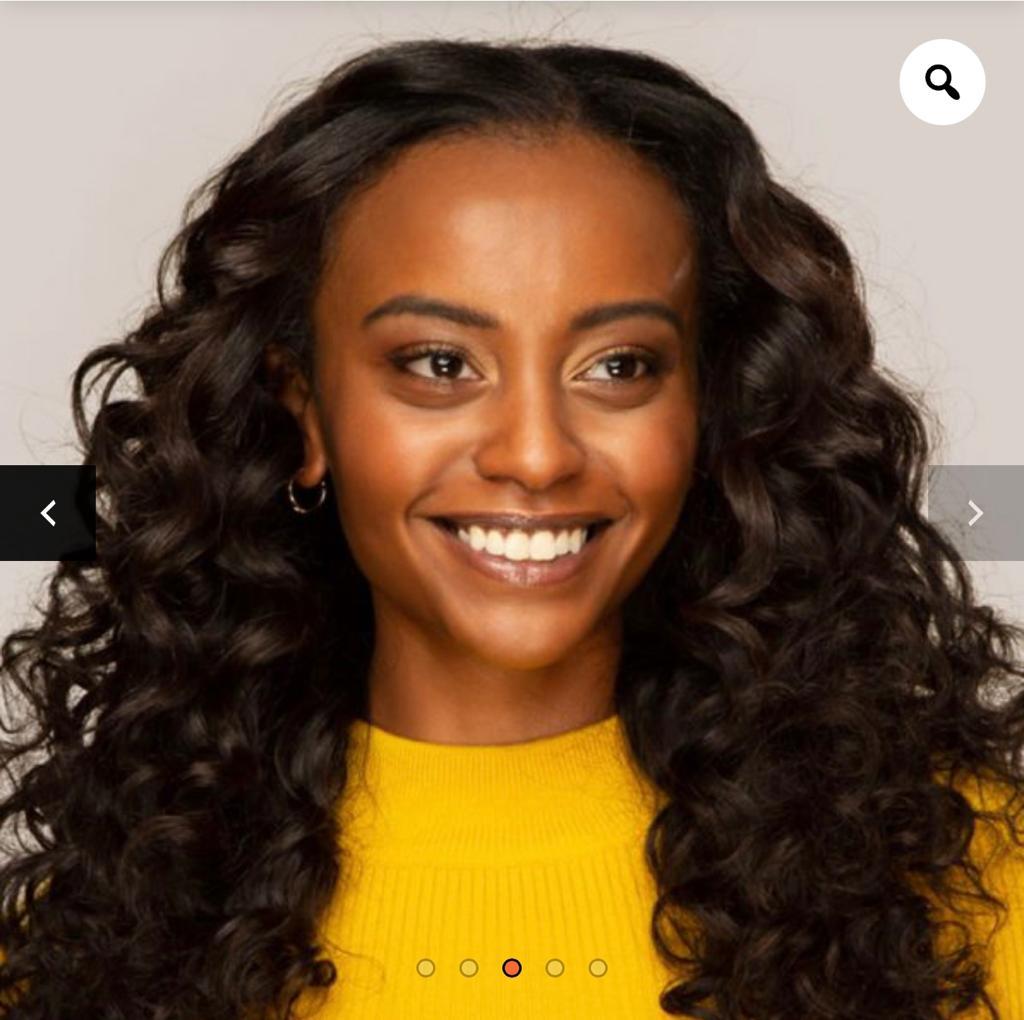
Task: Go to the previous image
Action: pos(47,513)
